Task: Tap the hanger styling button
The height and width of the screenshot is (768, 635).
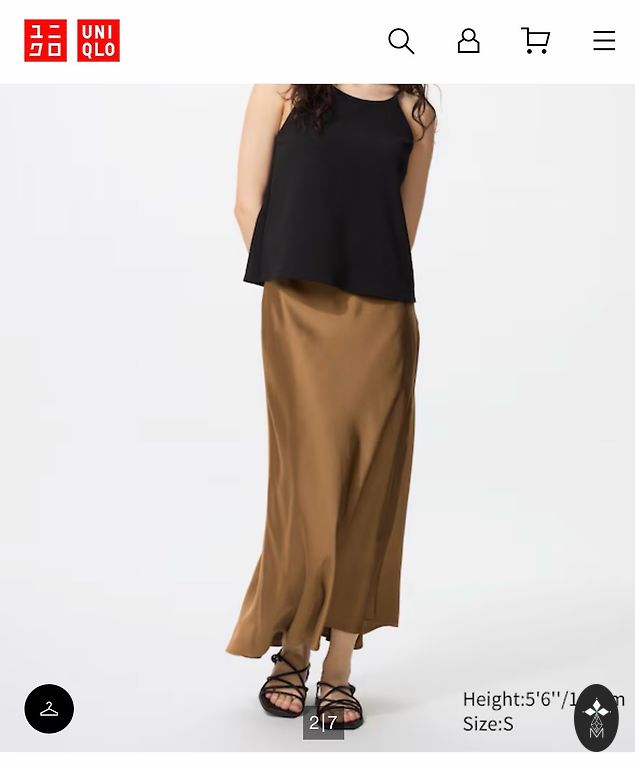Action: pos(49,708)
